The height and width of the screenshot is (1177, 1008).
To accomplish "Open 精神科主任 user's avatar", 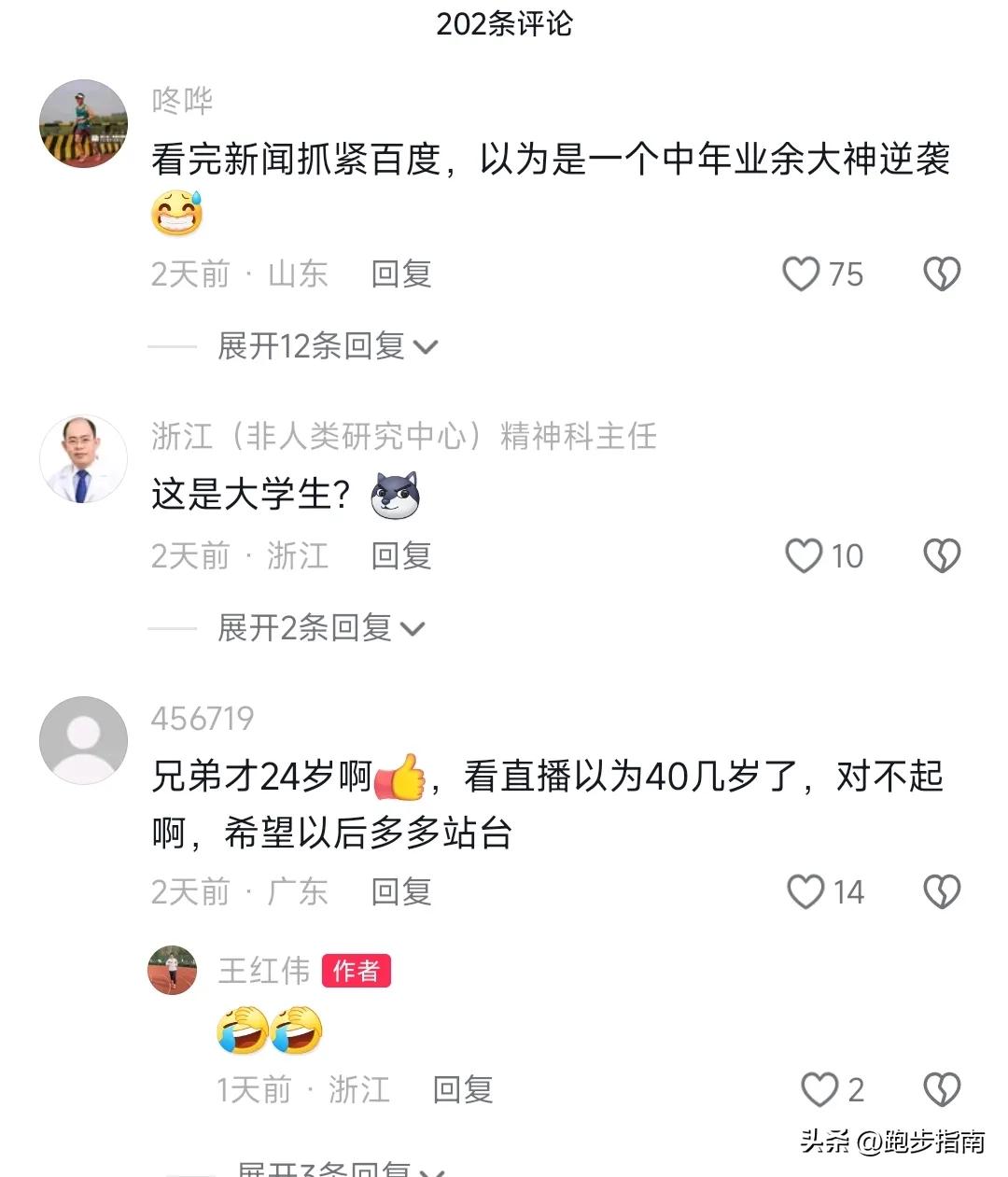I will click(83, 459).
